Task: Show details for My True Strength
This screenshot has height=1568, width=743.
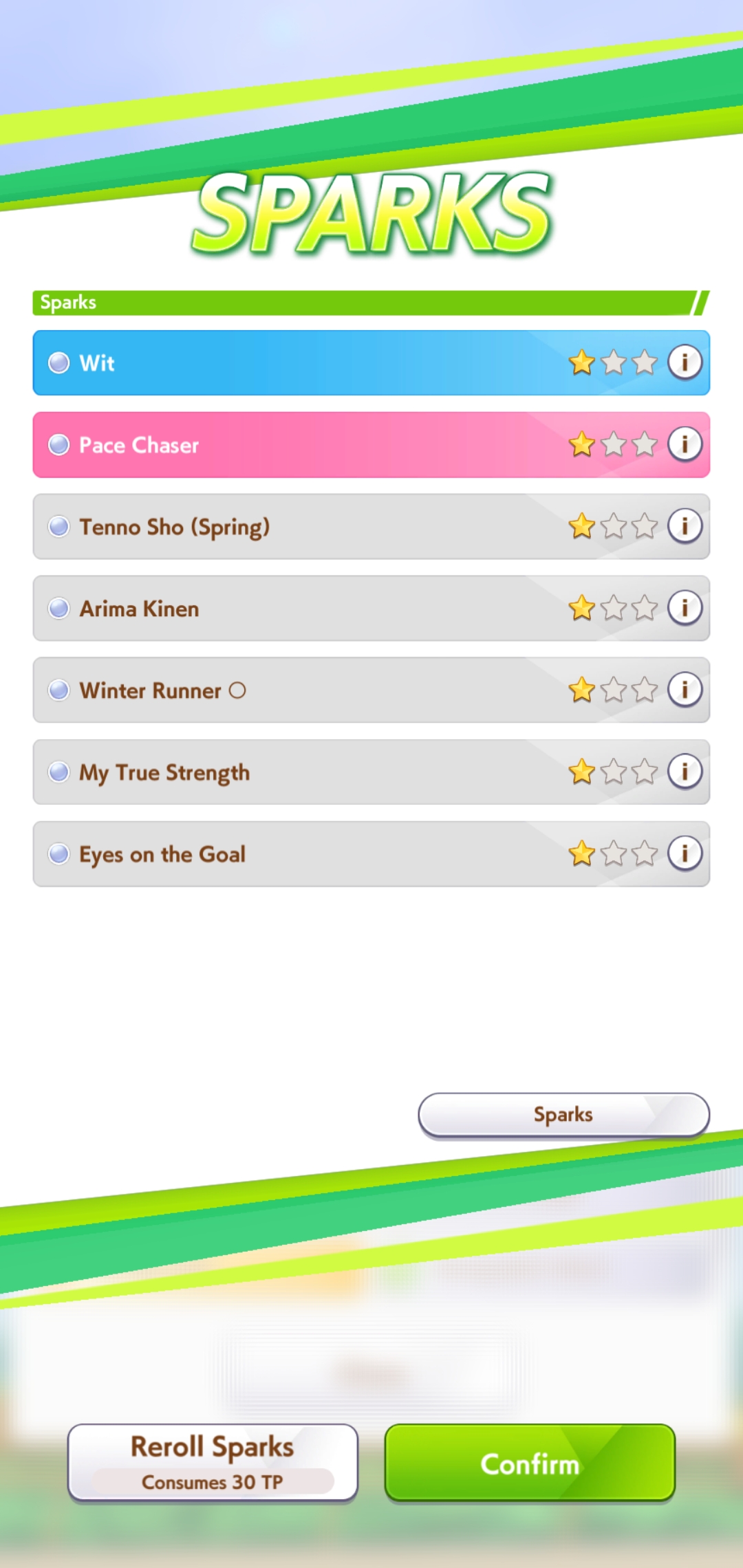Action: click(x=685, y=771)
